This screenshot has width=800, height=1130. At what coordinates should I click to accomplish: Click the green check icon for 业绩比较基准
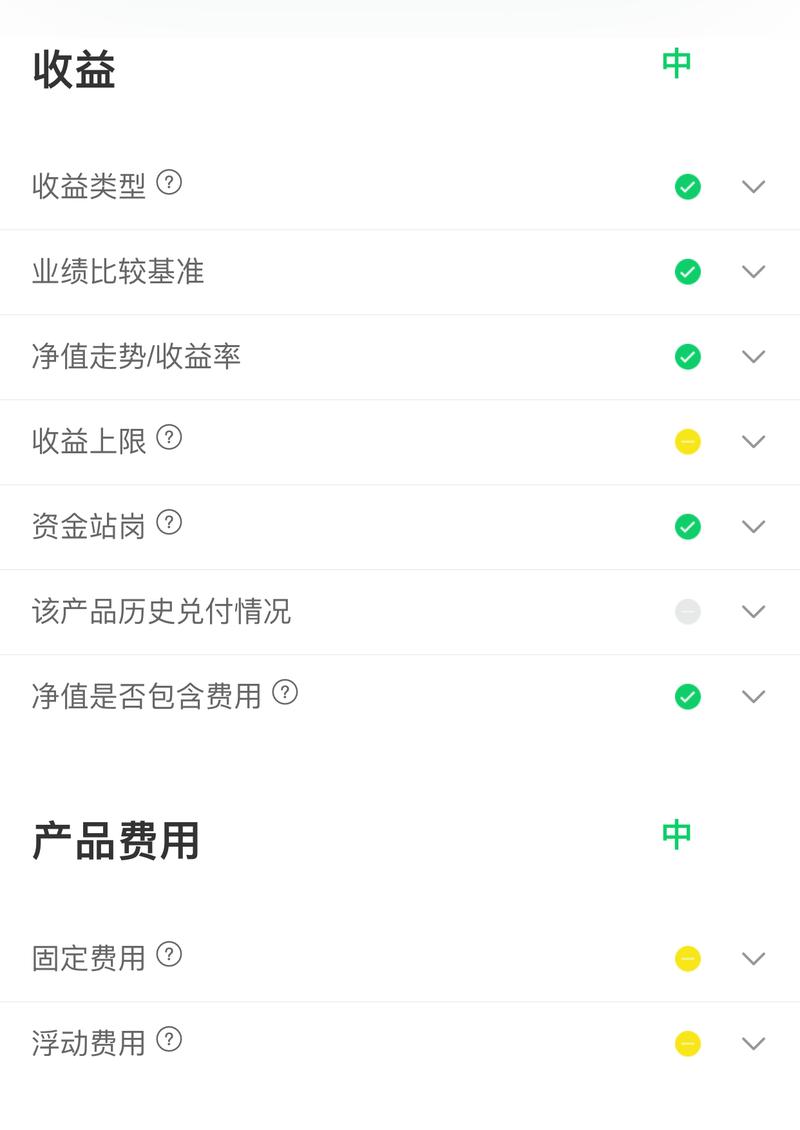coord(687,271)
